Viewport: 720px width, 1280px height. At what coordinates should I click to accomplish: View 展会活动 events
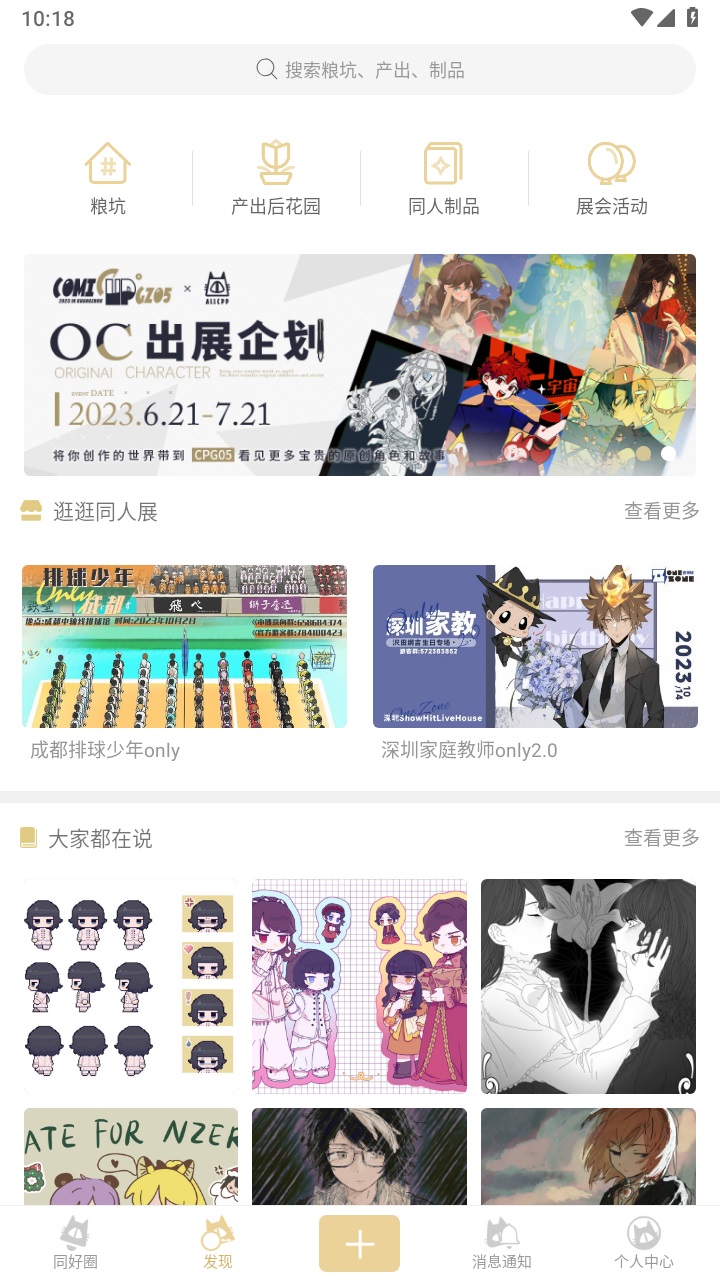(612, 180)
